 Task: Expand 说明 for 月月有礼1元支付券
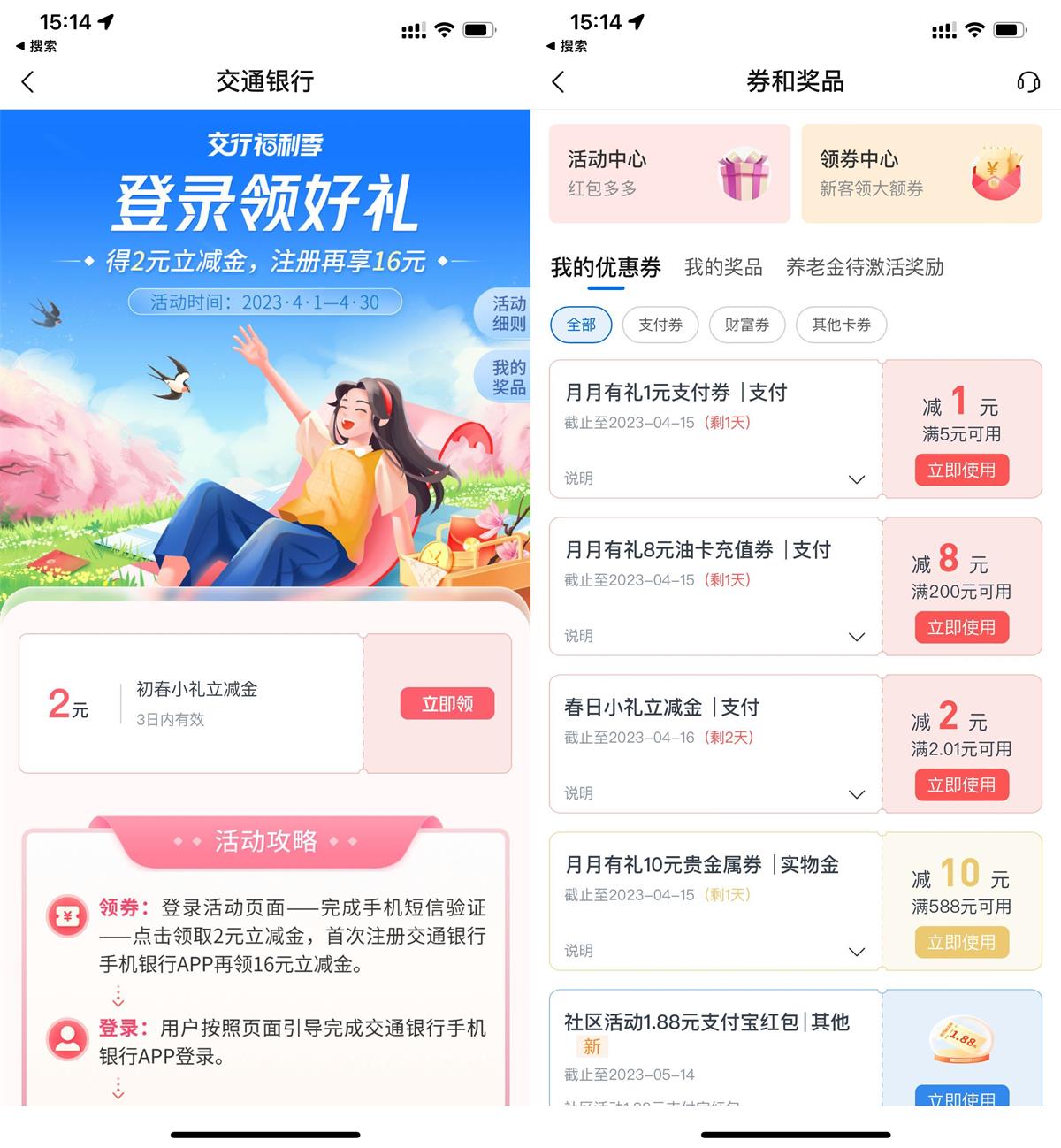(x=855, y=478)
